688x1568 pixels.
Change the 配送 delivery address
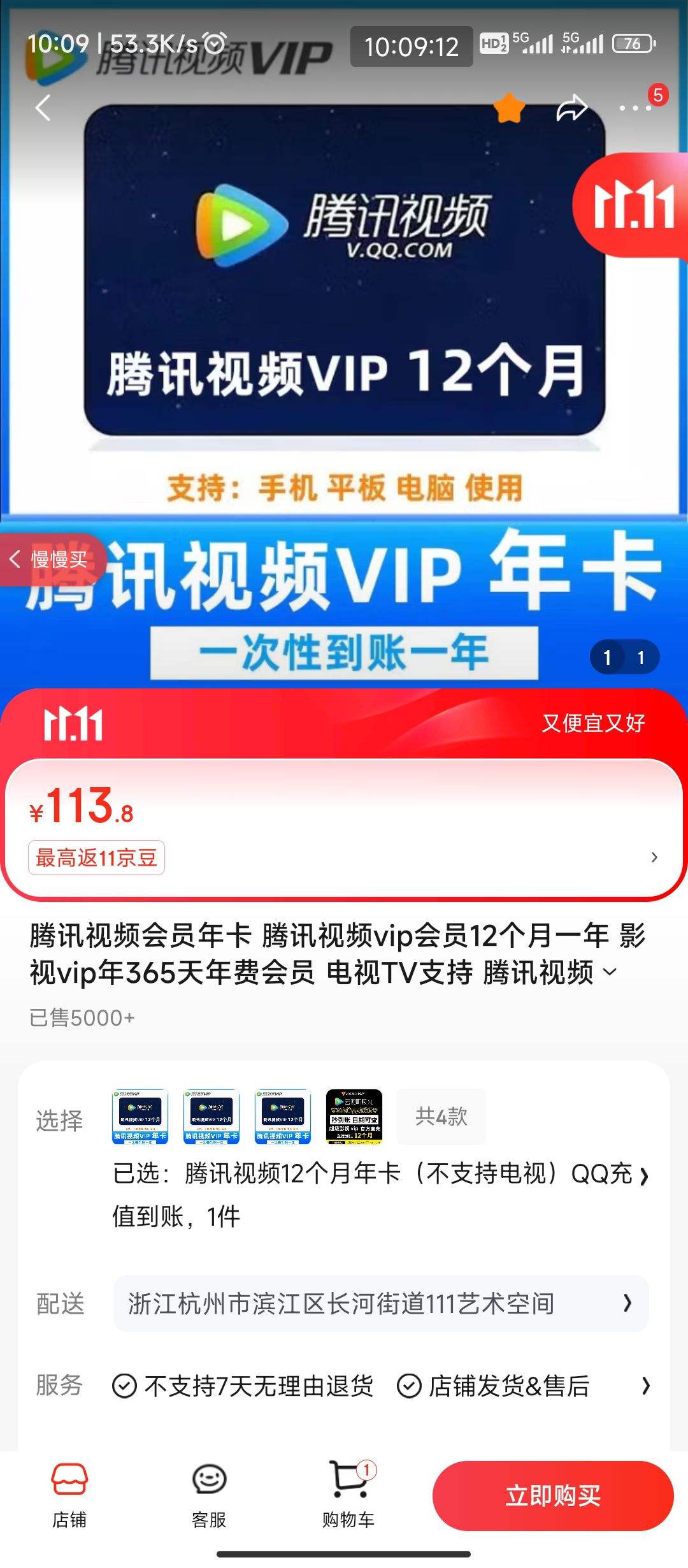(380, 1303)
